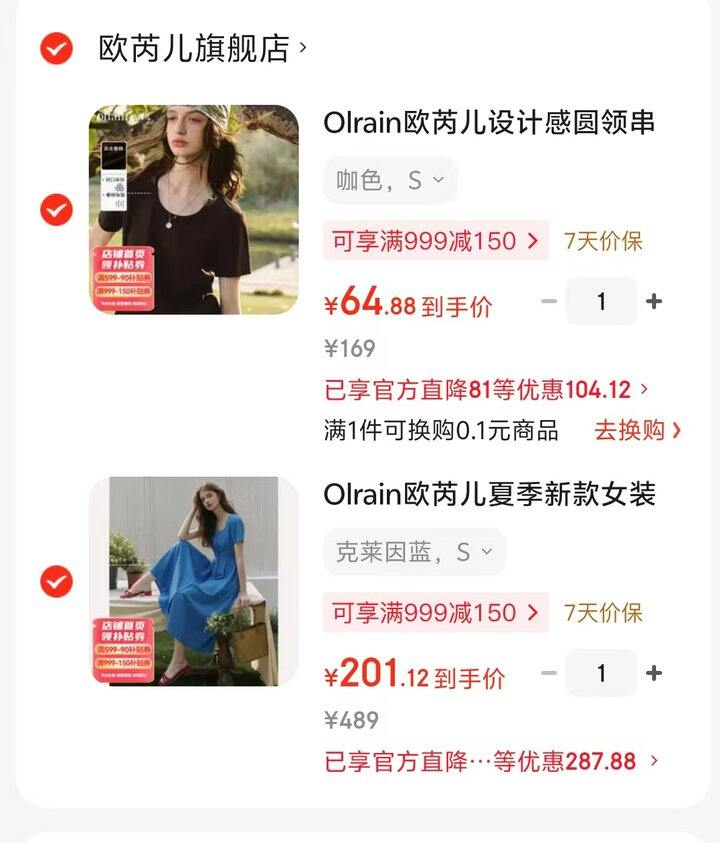720x843 pixels.
Task: Uncheck the 欧芮儿旗舰店 store checkbox
Action: [x=56, y=47]
